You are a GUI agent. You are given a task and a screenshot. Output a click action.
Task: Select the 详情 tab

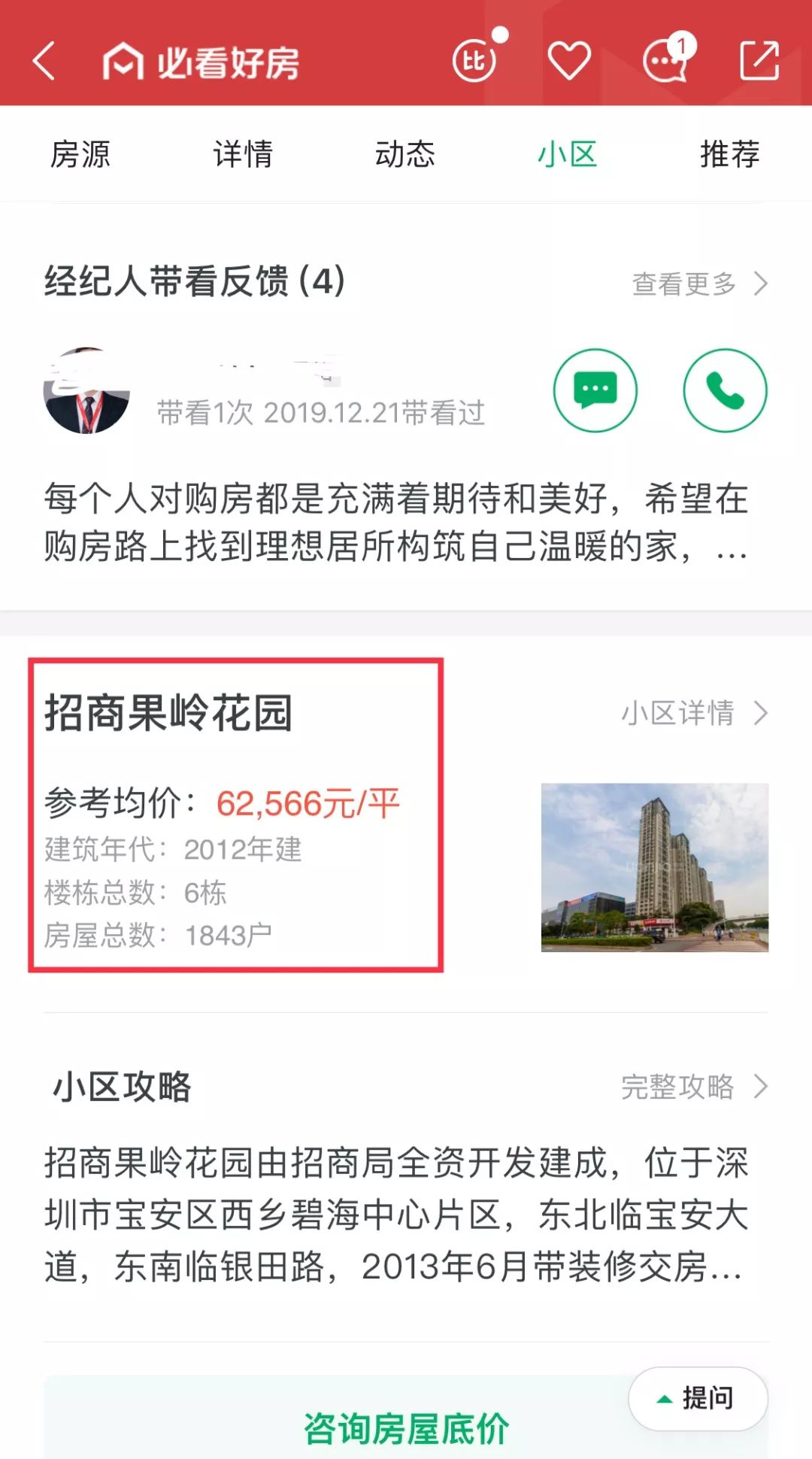(242, 154)
